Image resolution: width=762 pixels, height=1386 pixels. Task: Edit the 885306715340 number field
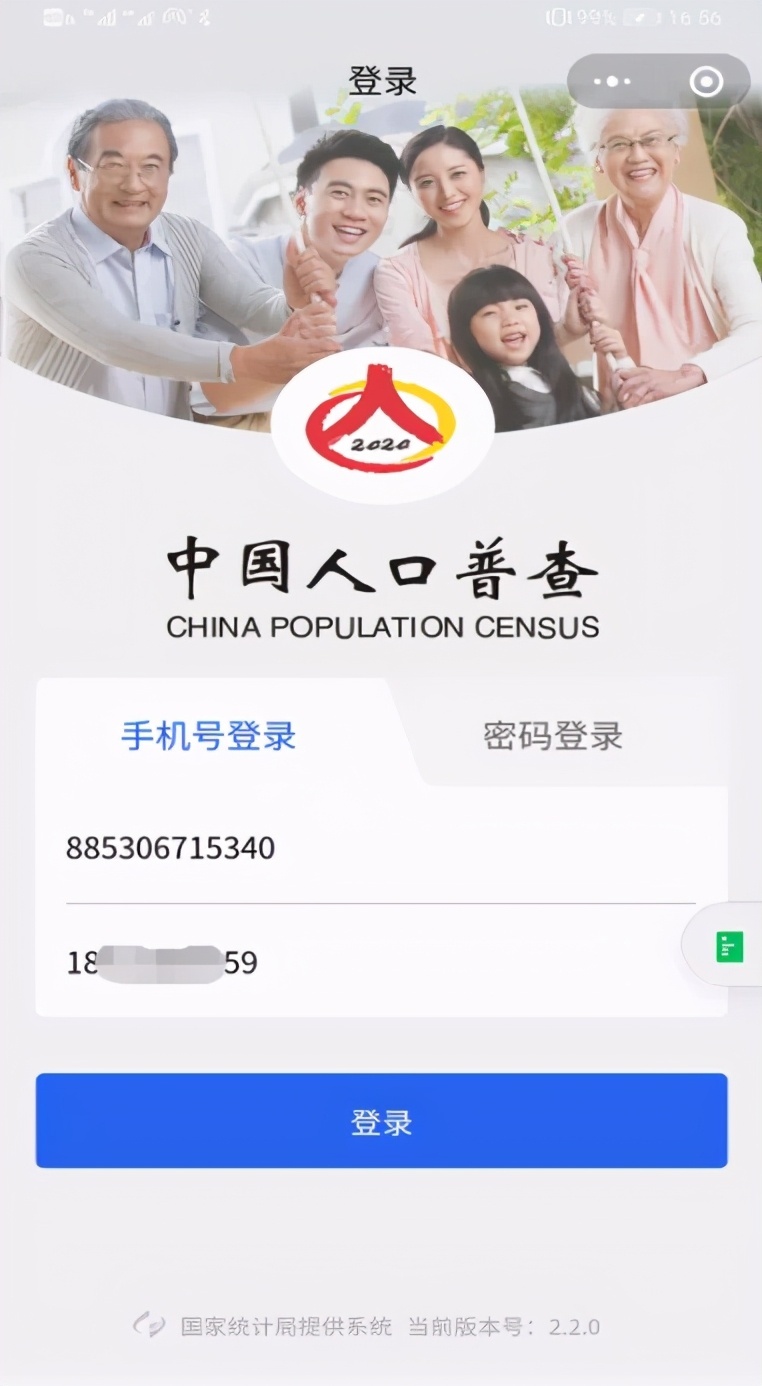[x=380, y=848]
